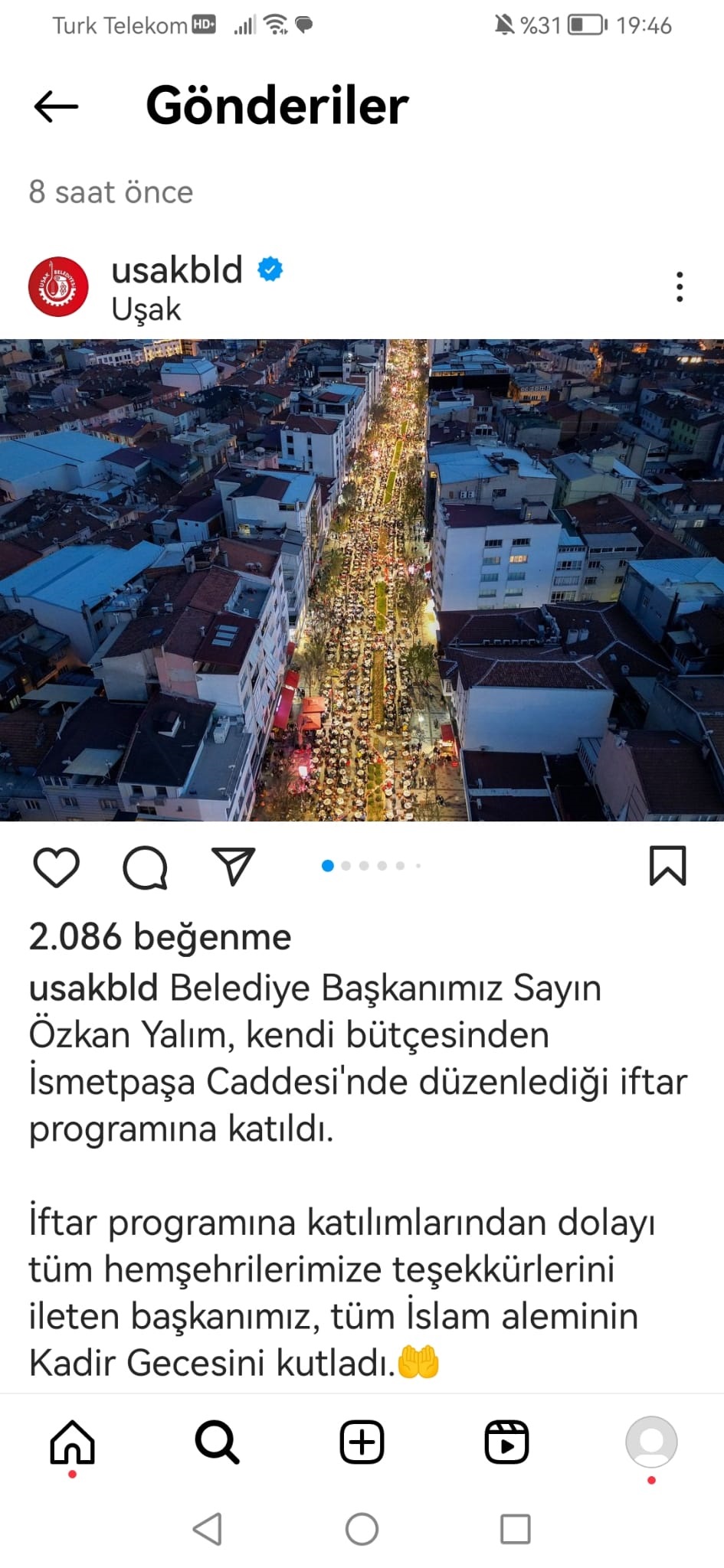This screenshot has width=724, height=1568.
Task: Save the post with the bookmark icon
Action: click(x=667, y=867)
